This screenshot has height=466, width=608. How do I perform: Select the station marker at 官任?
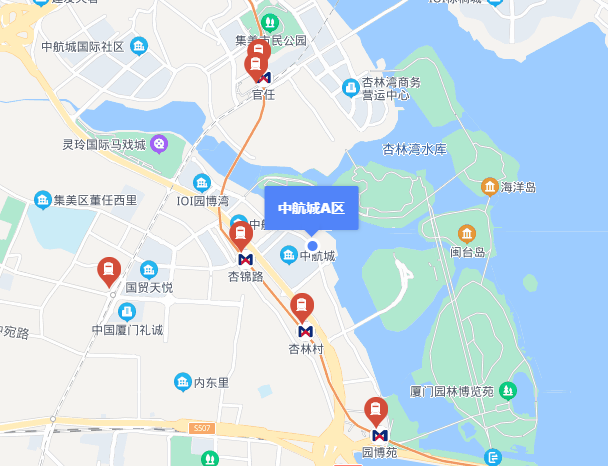point(256,67)
